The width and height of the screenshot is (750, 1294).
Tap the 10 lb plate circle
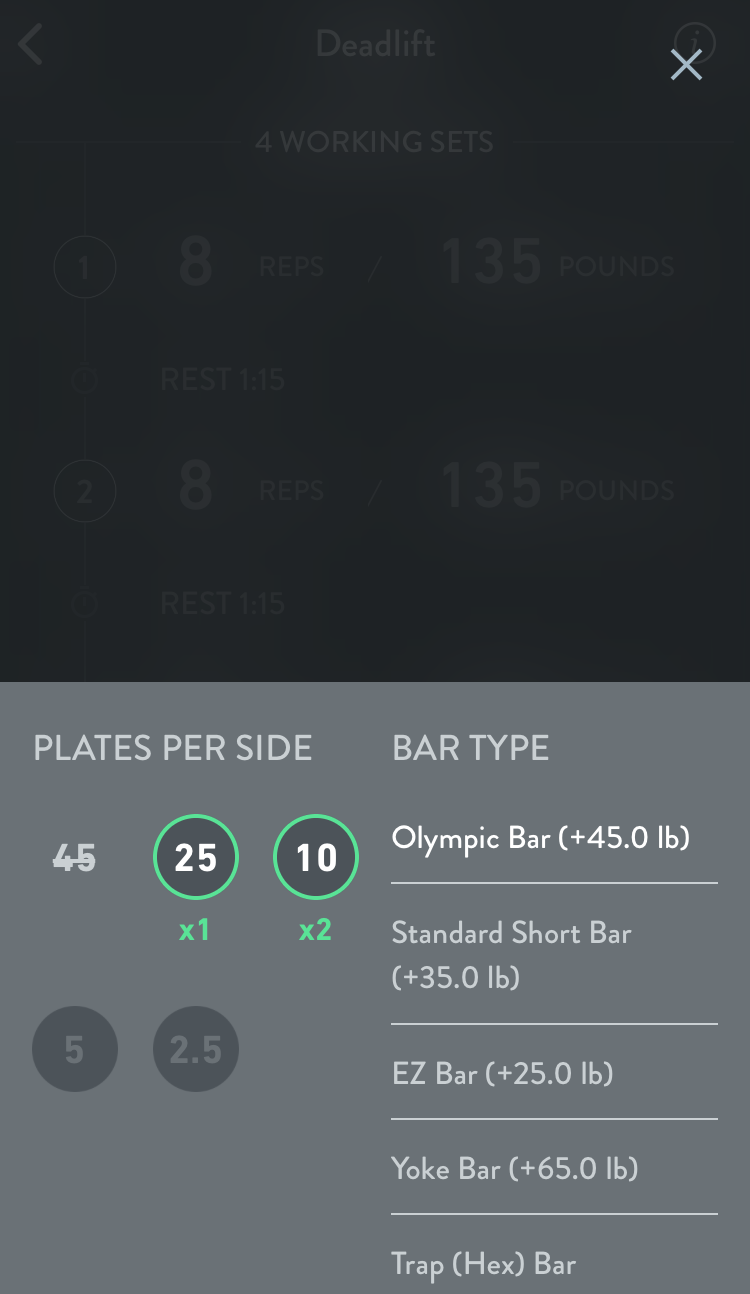[x=316, y=857]
